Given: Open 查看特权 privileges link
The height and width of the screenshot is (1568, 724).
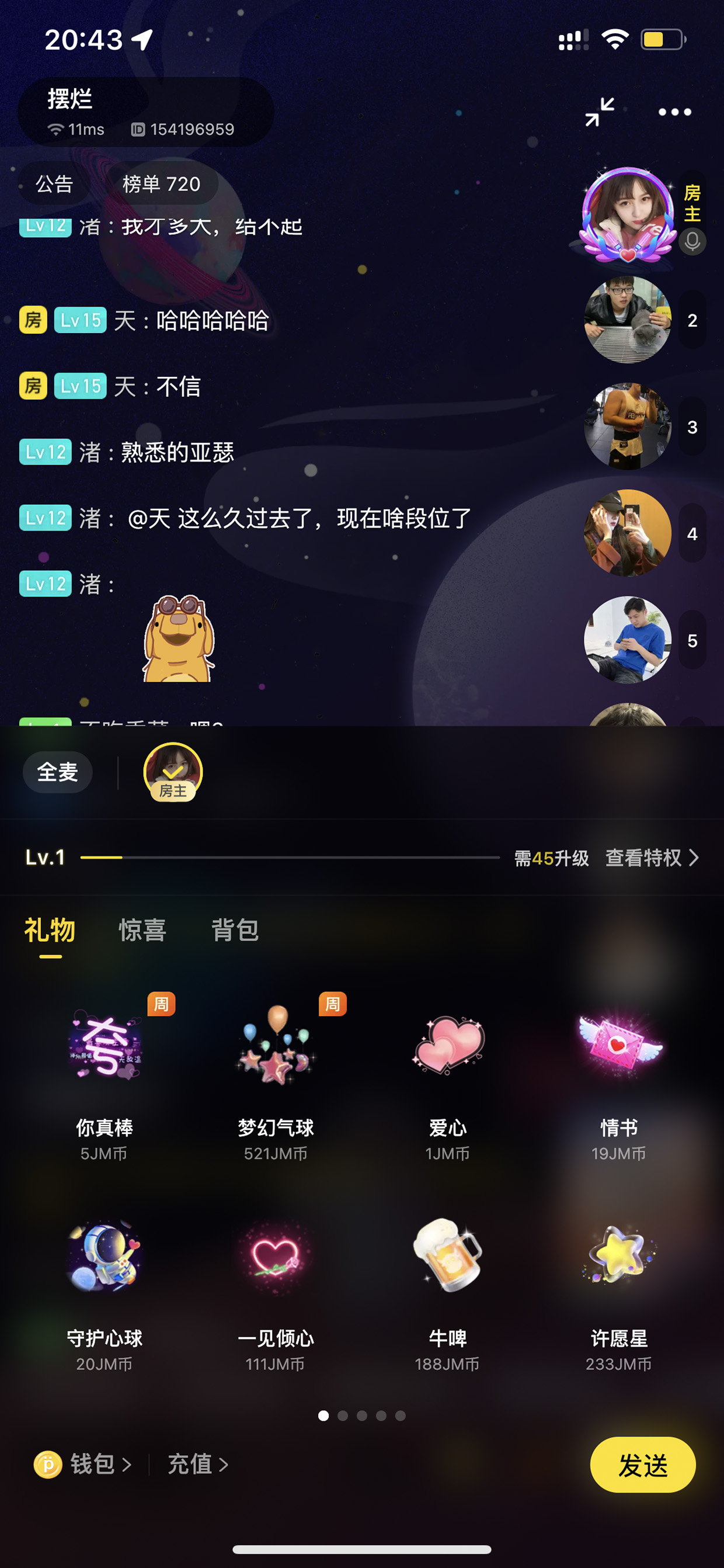Looking at the screenshot, I should click(x=652, y=858).
